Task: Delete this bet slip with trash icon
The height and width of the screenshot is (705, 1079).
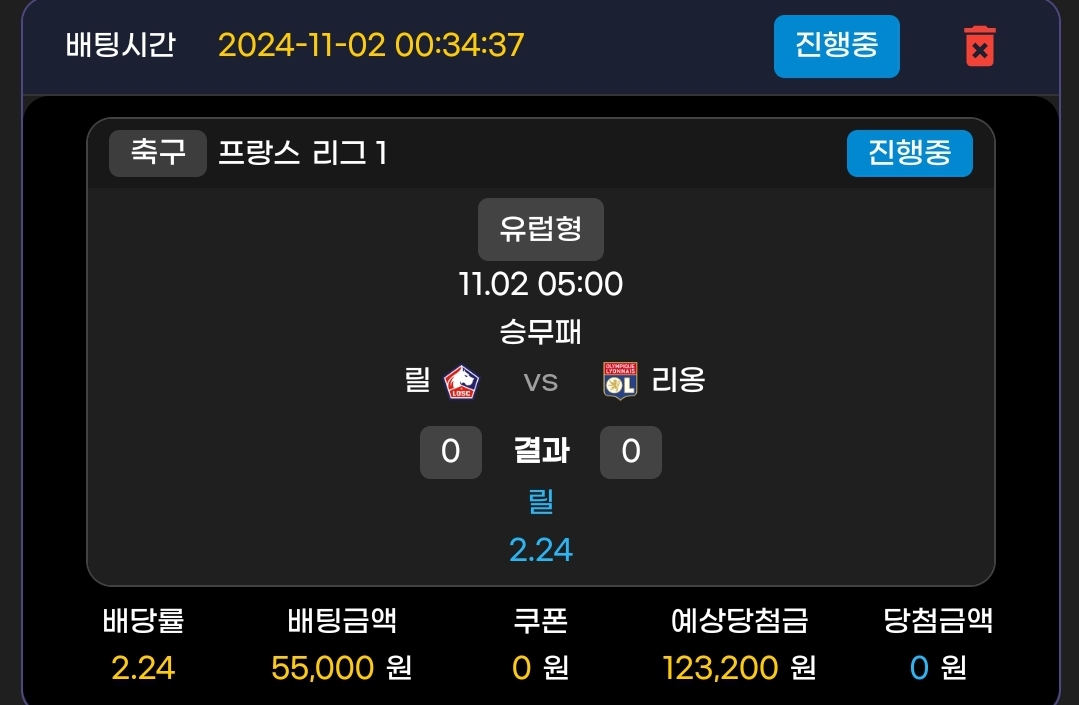Action: [979, 47]
